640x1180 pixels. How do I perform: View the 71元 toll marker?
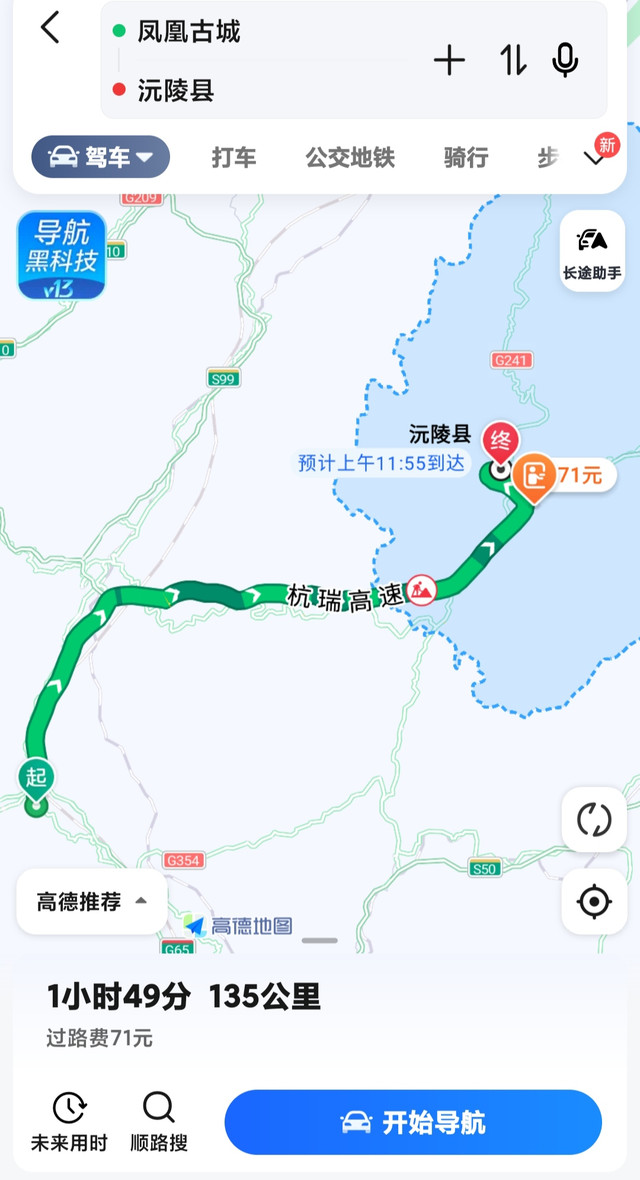click(x=558, y=477)
